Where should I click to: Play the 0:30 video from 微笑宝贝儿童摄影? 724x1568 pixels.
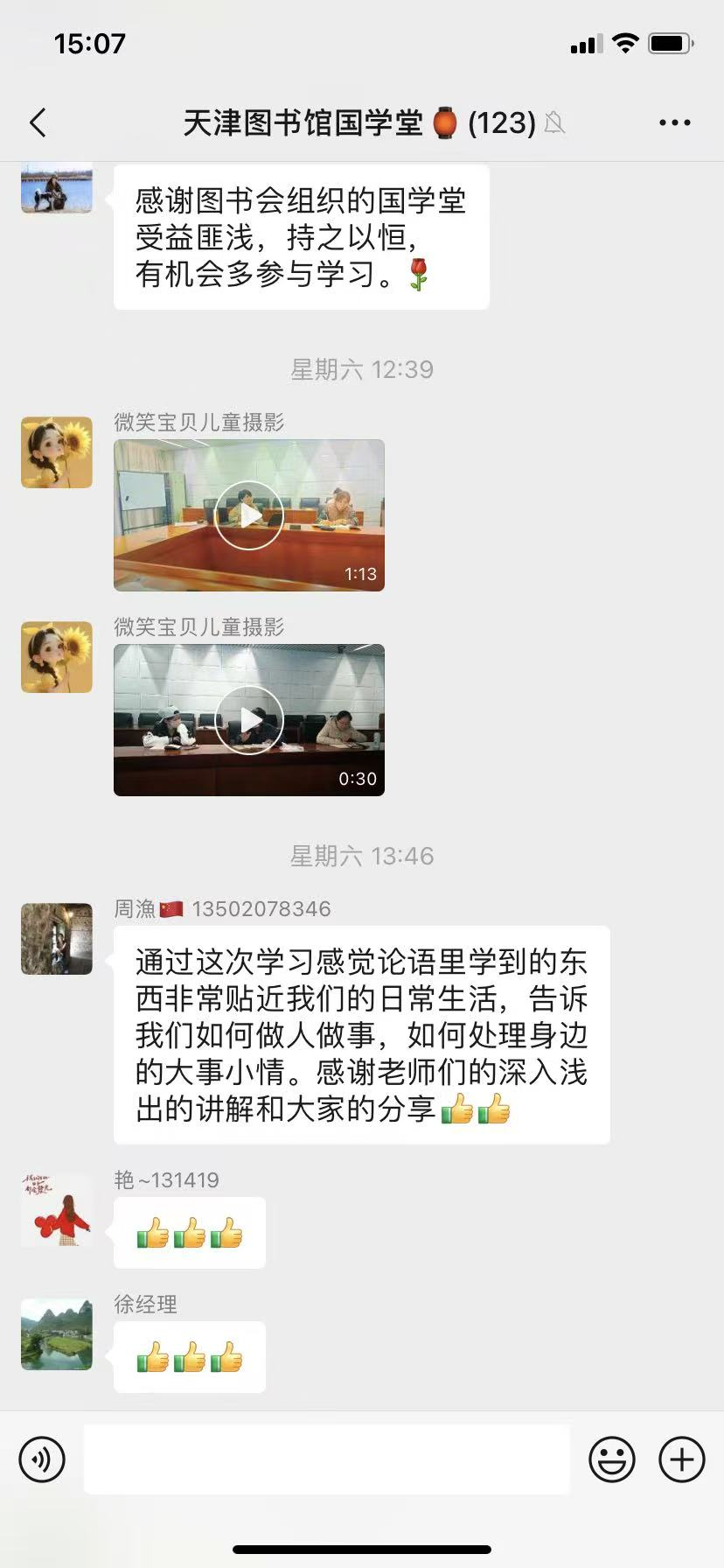[x=249, y=720]
